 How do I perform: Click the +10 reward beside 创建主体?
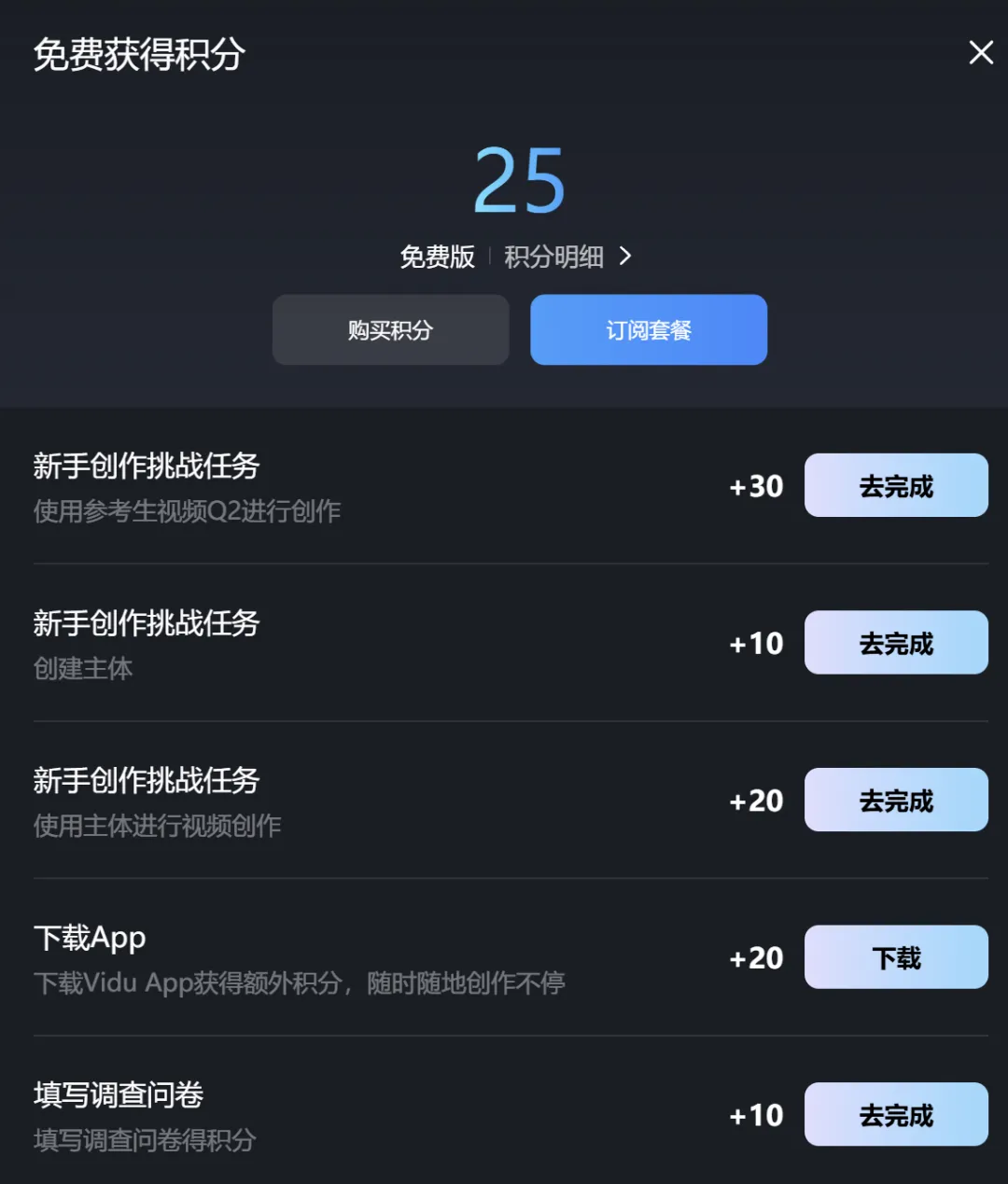point(754,643)
